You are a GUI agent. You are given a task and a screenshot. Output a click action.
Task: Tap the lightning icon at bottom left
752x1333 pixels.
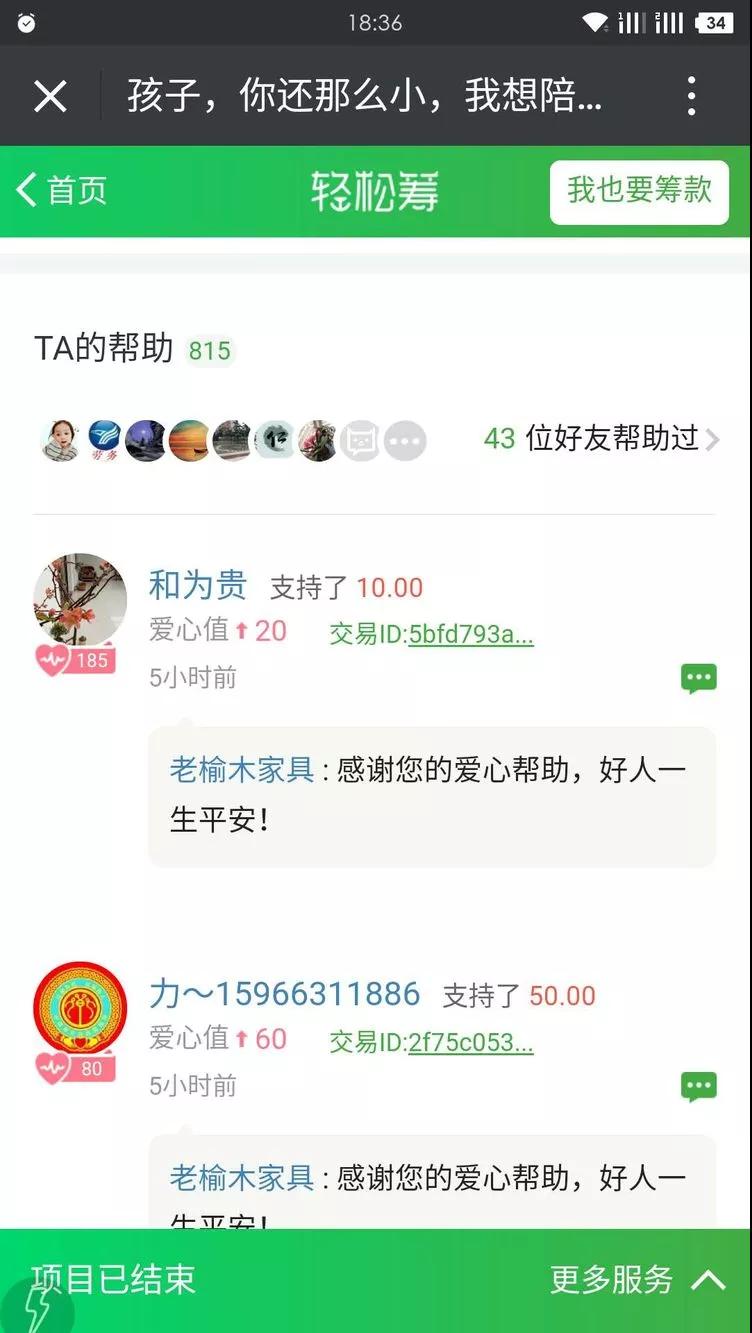pos(38,1305)
